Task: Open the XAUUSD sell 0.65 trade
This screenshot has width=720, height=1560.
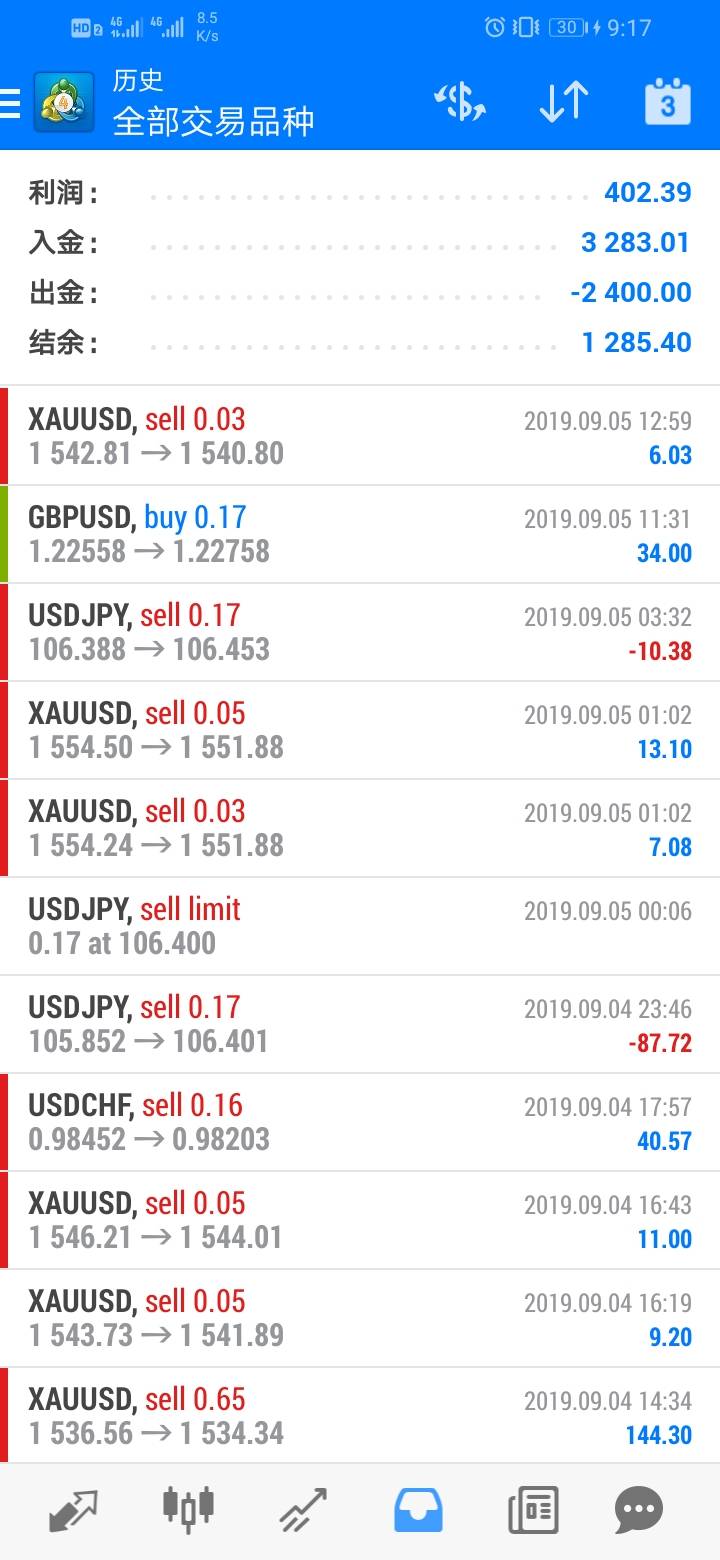Action: 360,1416
